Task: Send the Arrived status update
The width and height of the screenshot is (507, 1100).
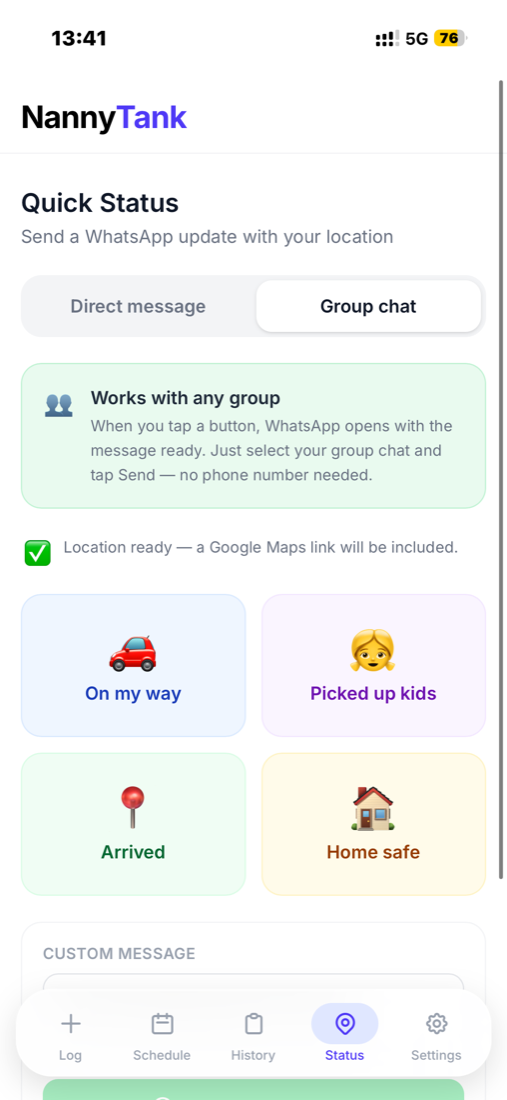Action: [x=133, y=824]
